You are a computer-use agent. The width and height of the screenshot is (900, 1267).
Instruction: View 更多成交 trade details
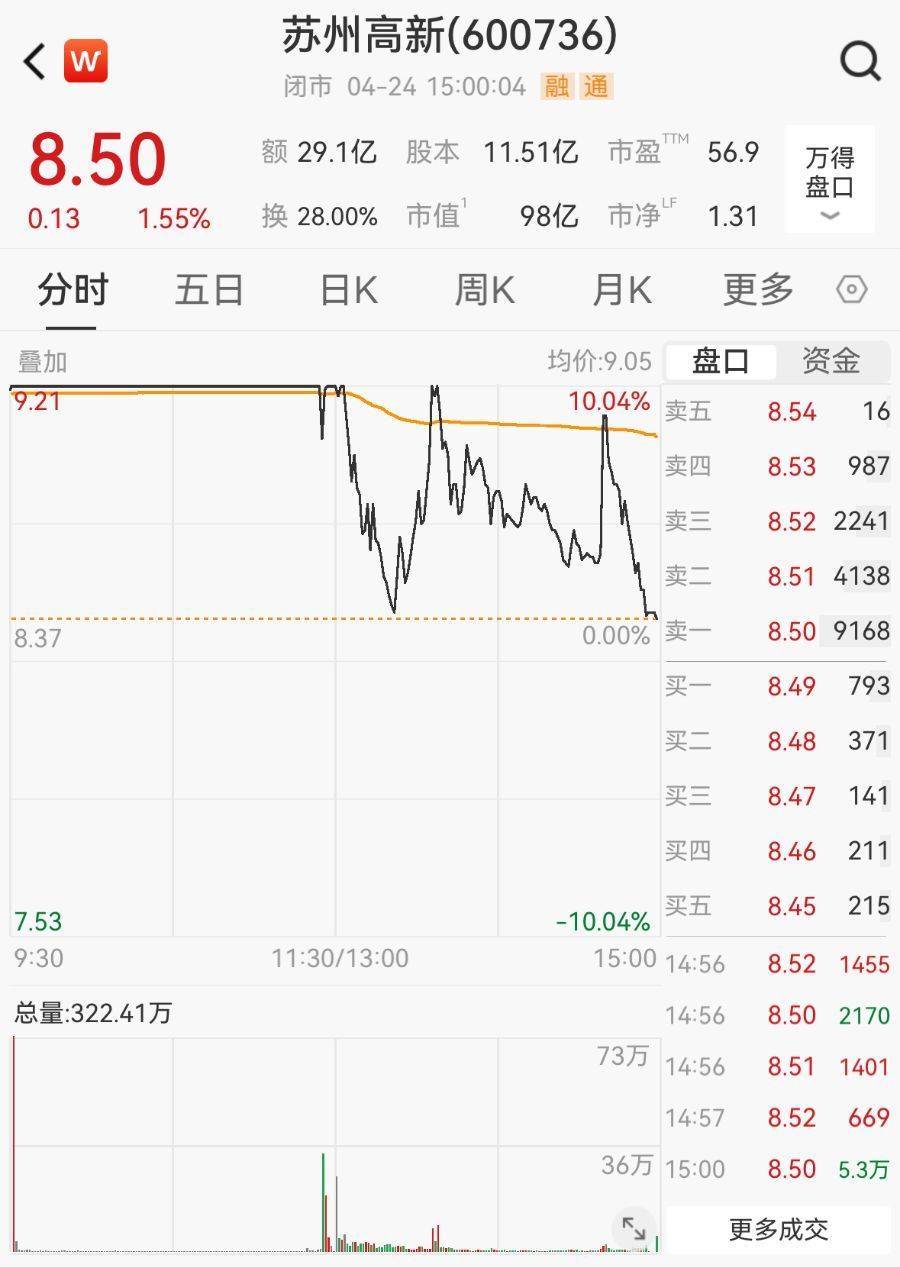pyautogui.click(x=778, y=1229)
